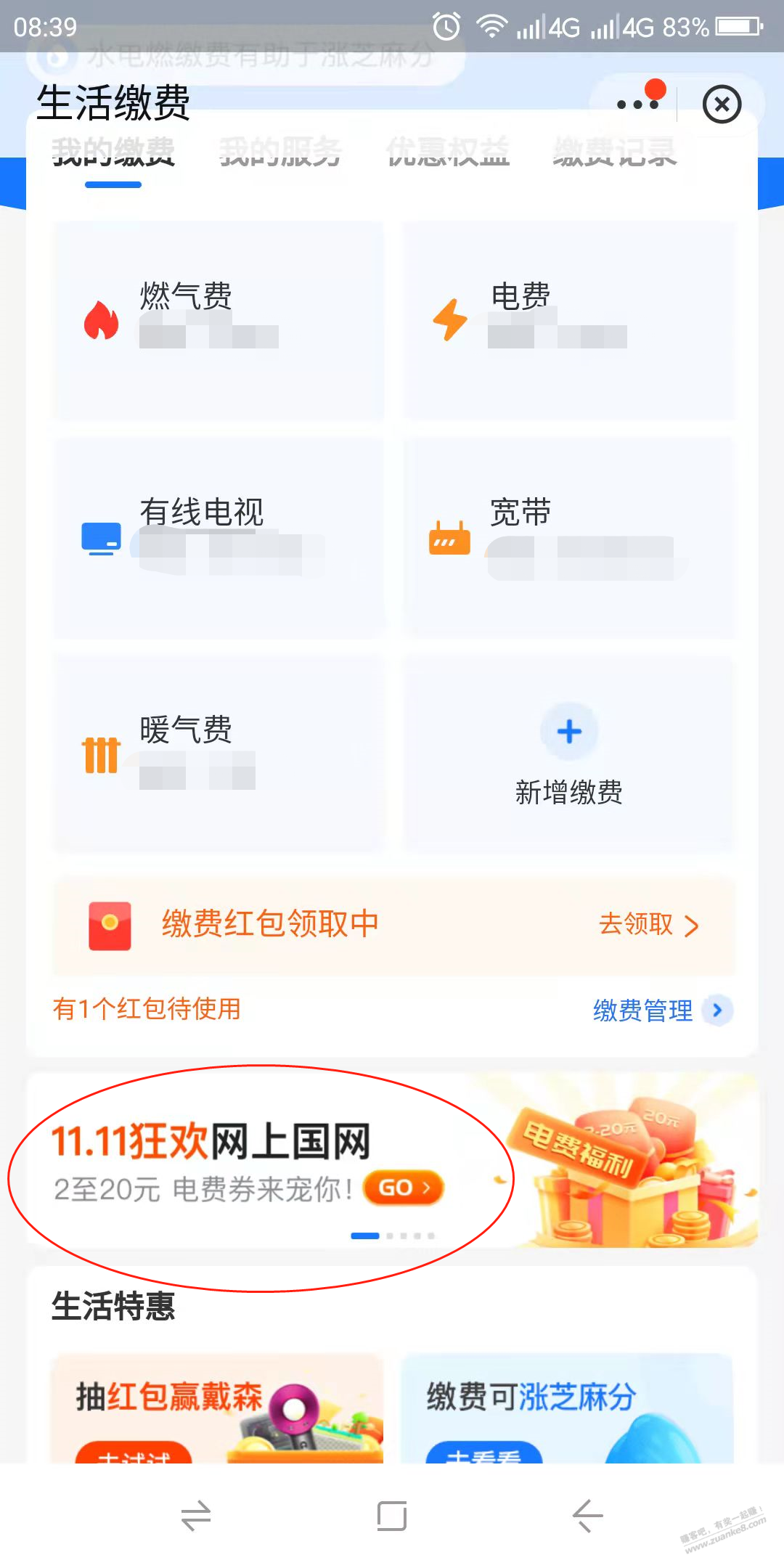
Task: Tap GO on the 11.11 banner
Action: (x=403, y=1188)
